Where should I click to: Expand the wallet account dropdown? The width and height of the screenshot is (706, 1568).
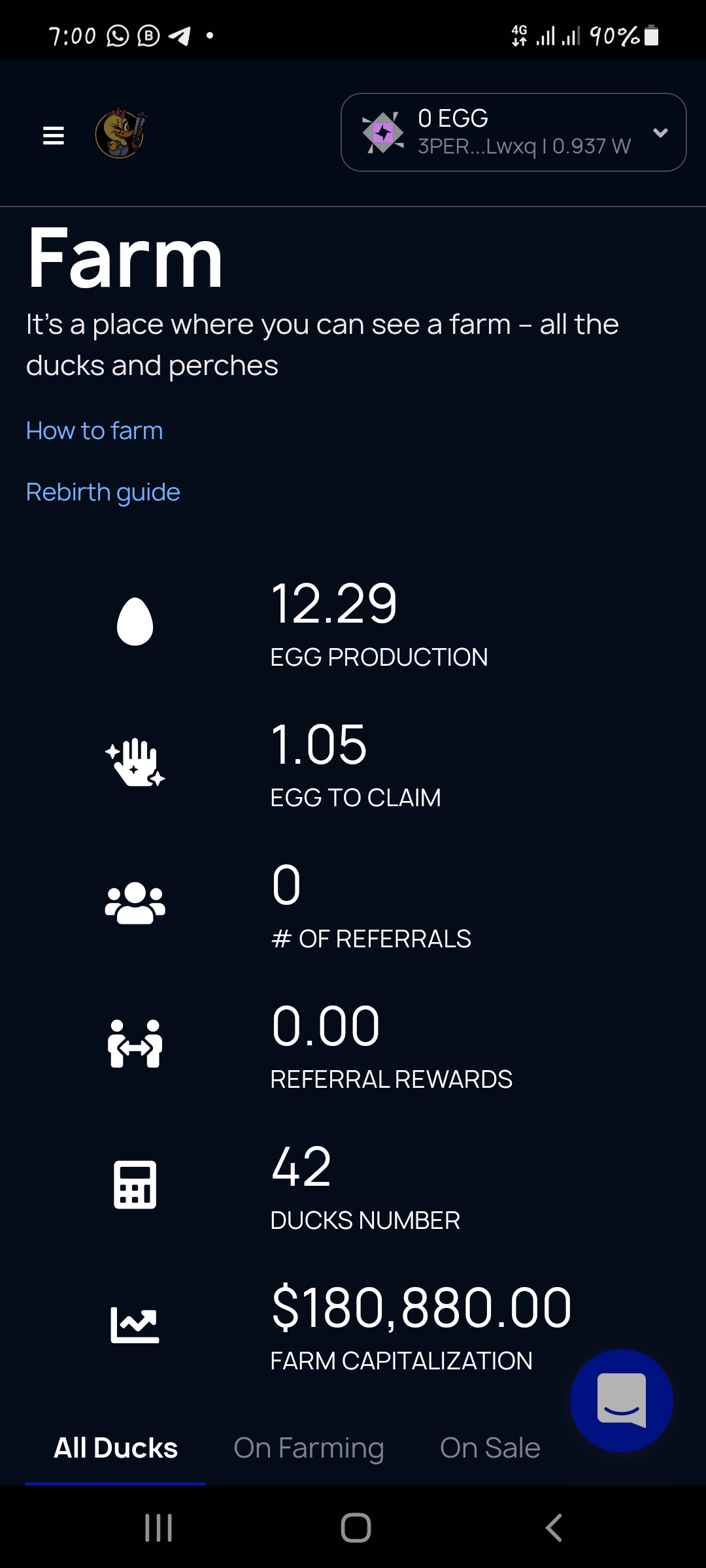[x=660, y=133]
